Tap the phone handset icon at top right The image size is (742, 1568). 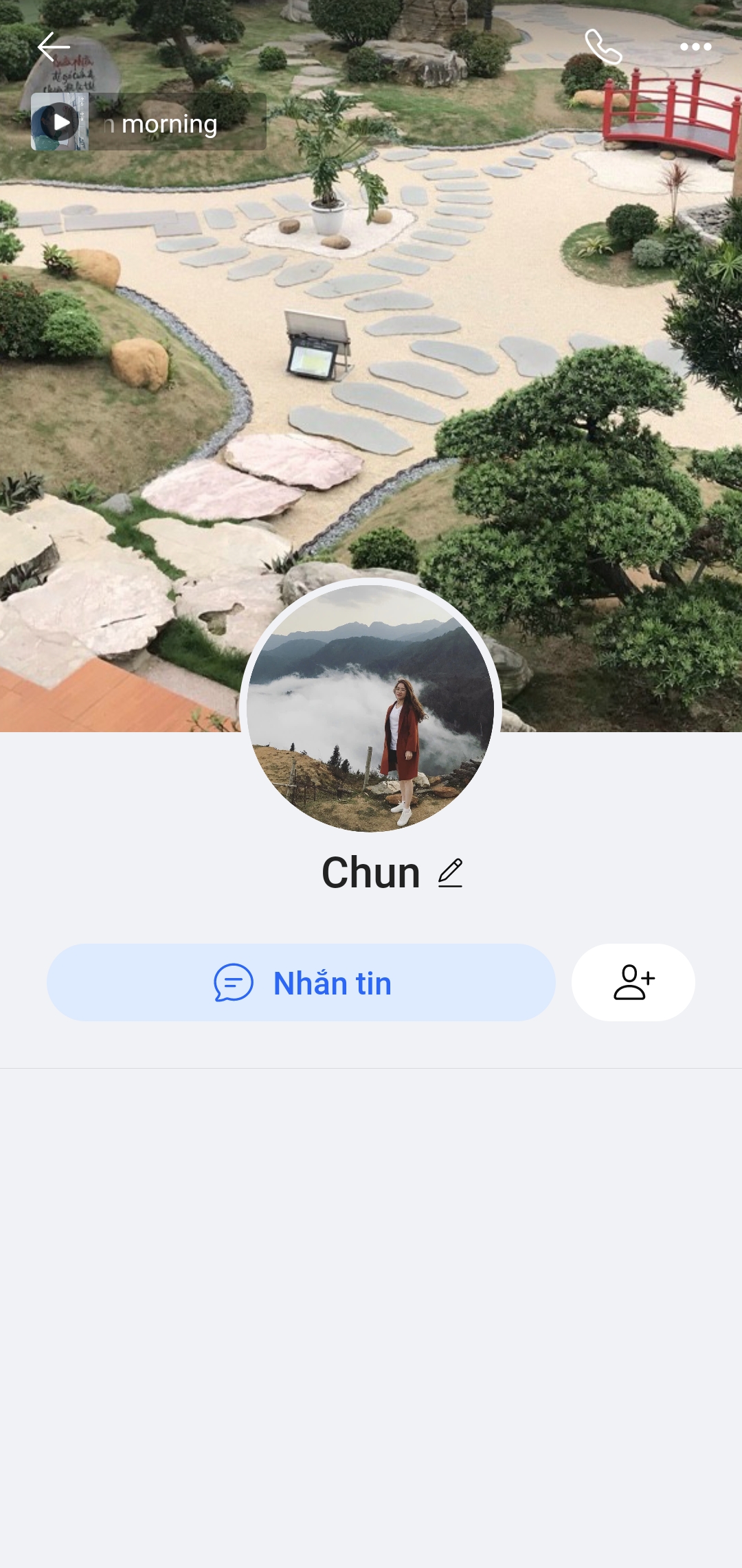coord(605,47)
